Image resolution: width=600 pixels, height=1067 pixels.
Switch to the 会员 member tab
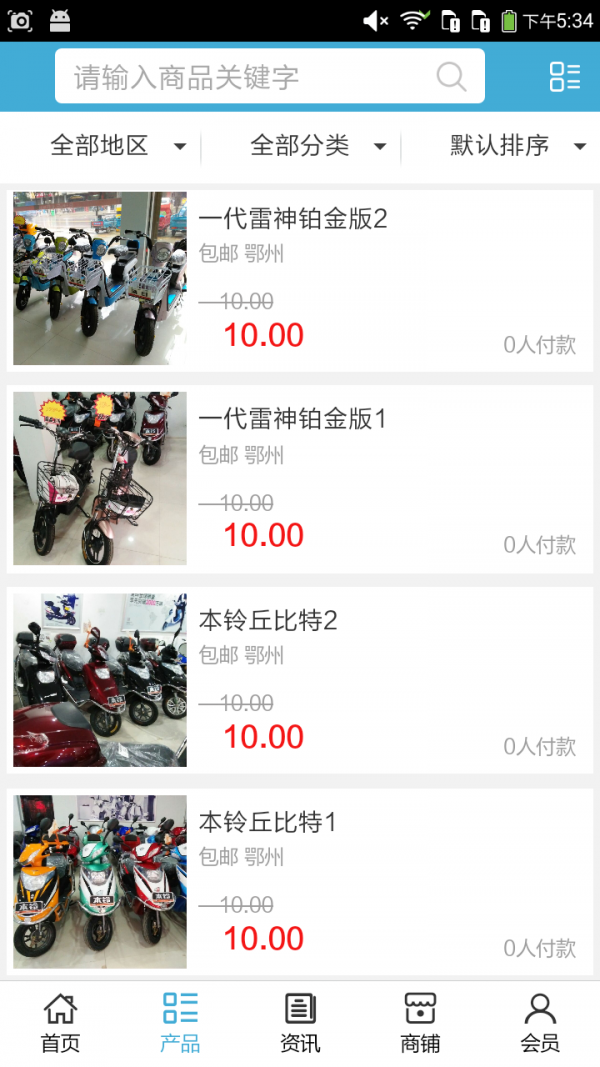pyautogui.click(x=540, y=1023)
